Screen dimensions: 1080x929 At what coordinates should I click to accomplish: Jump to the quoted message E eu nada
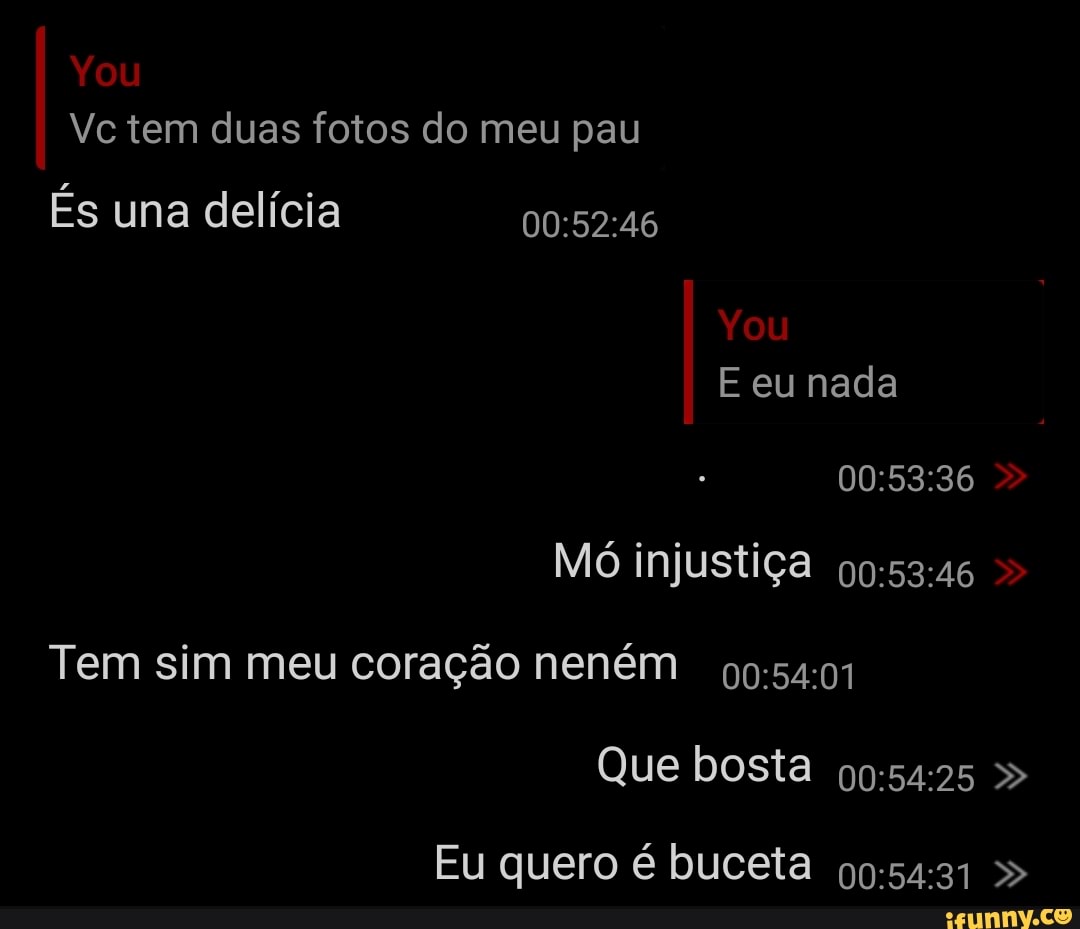(864, 355)
